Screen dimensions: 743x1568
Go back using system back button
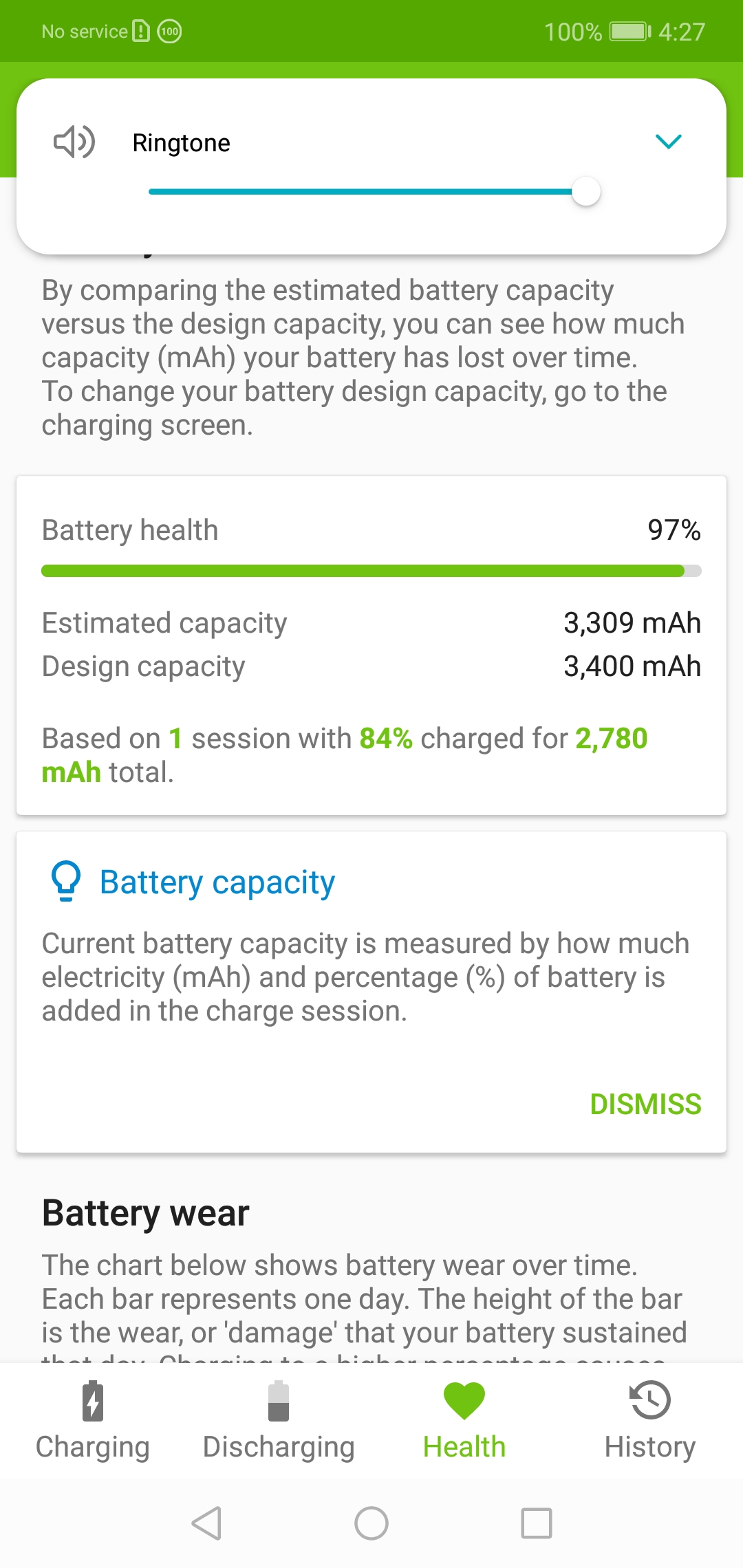206,1523
